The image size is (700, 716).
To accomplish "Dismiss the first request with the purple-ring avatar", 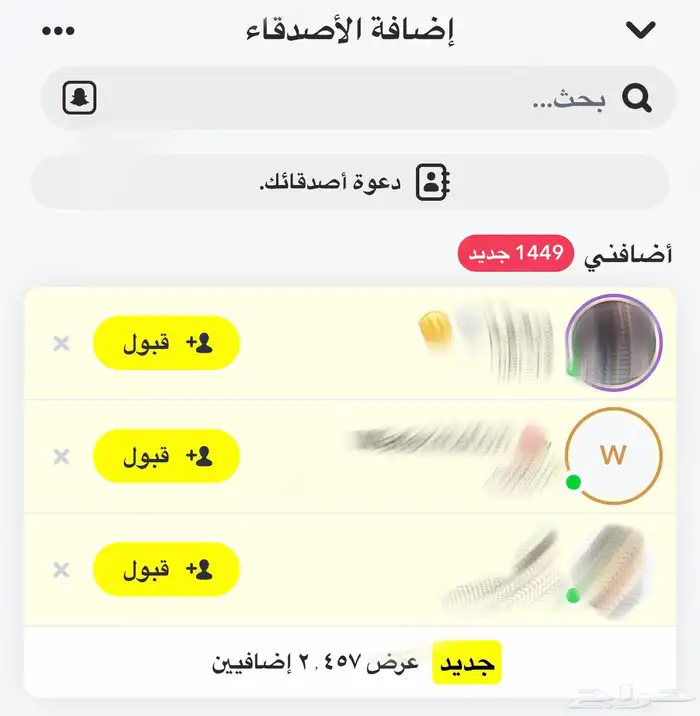I will (x=61, y=343).
